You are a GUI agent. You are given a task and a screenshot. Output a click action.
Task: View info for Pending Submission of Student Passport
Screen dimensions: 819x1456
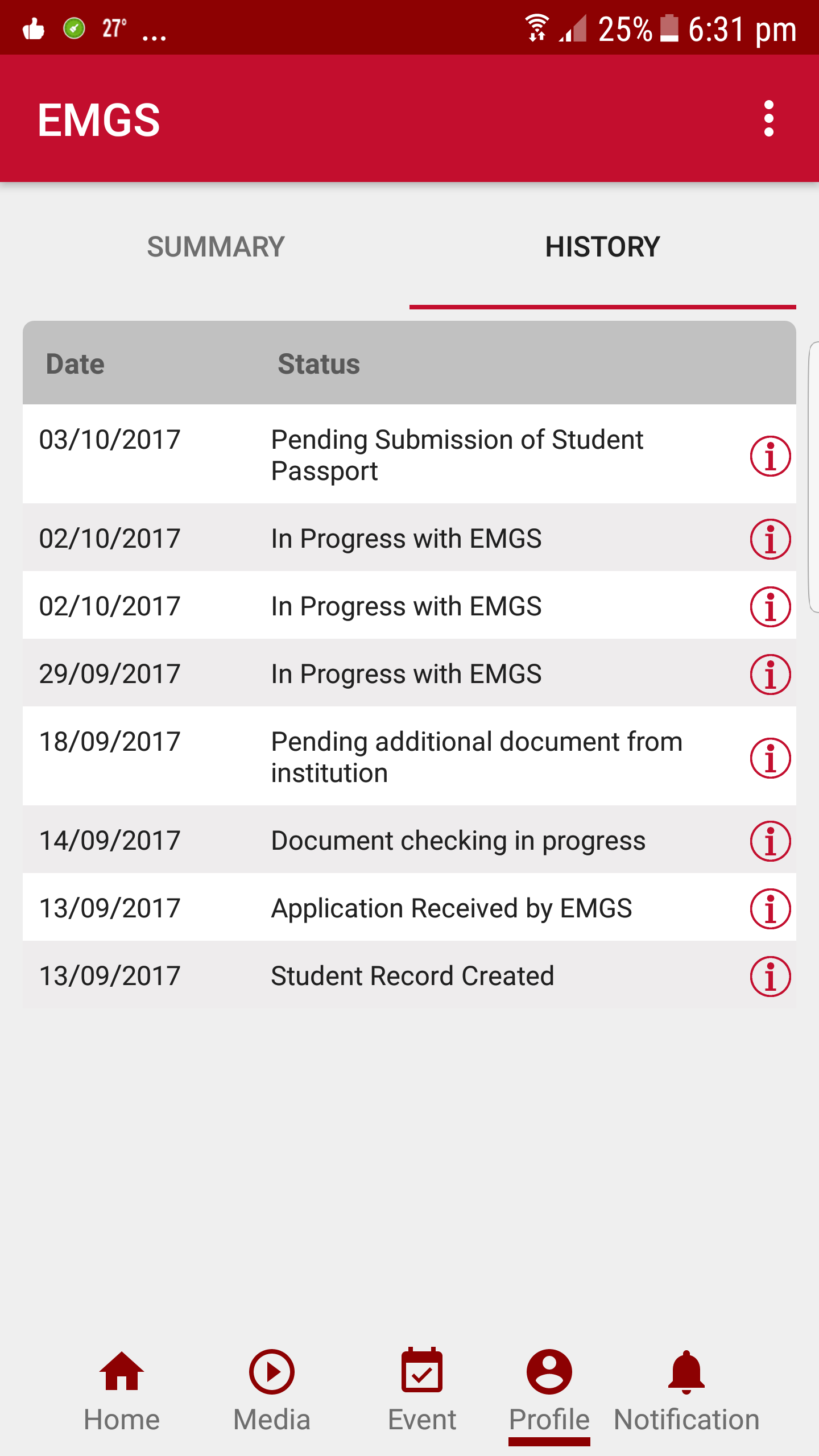(770, 456)
